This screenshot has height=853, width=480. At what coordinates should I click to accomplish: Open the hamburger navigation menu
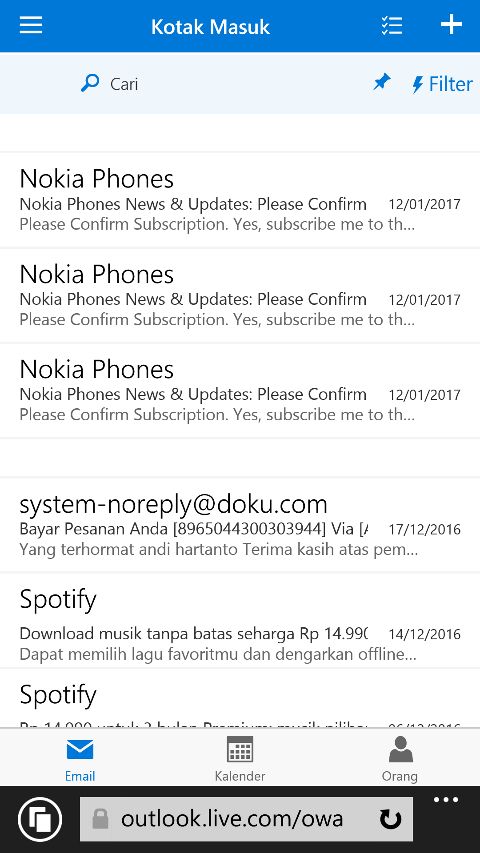pyautogui.click(x=31, y=25)
